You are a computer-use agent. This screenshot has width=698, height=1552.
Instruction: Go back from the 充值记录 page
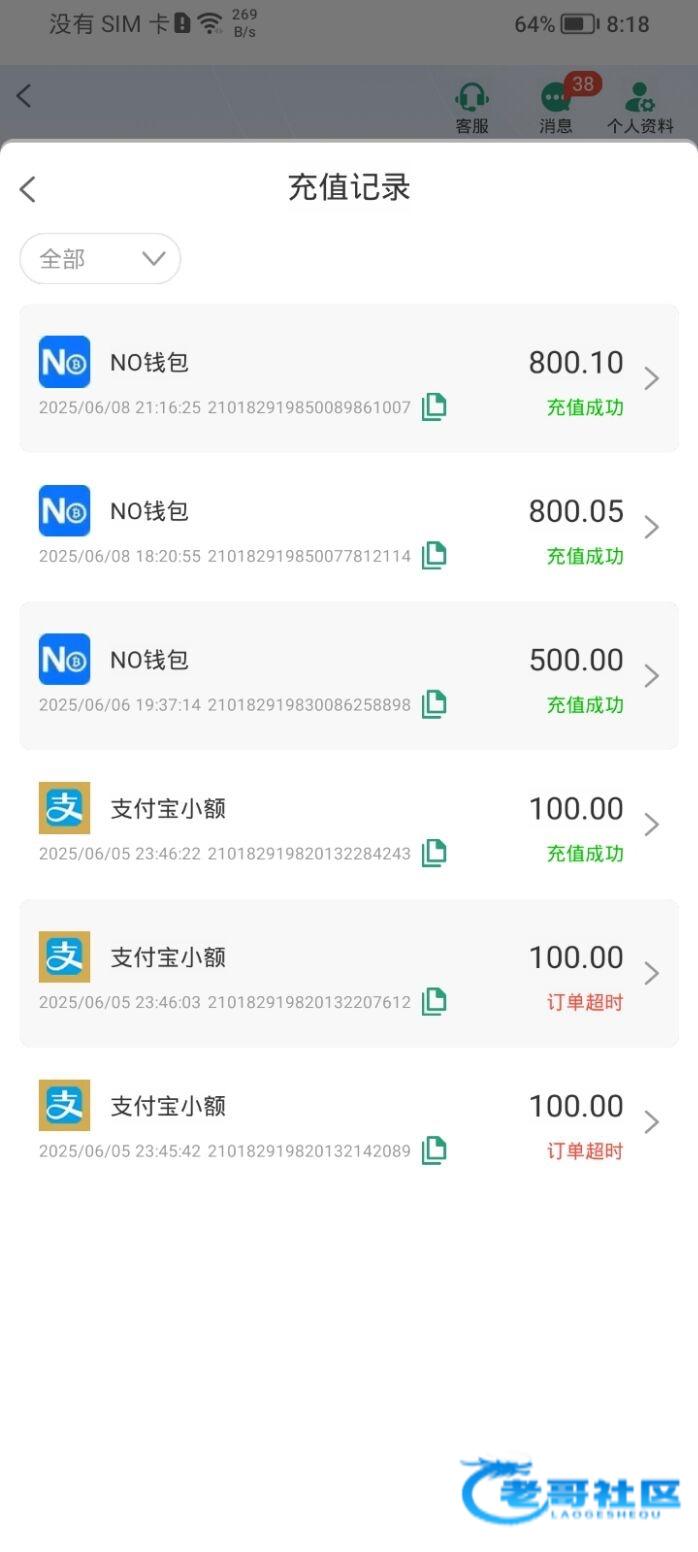28,189
